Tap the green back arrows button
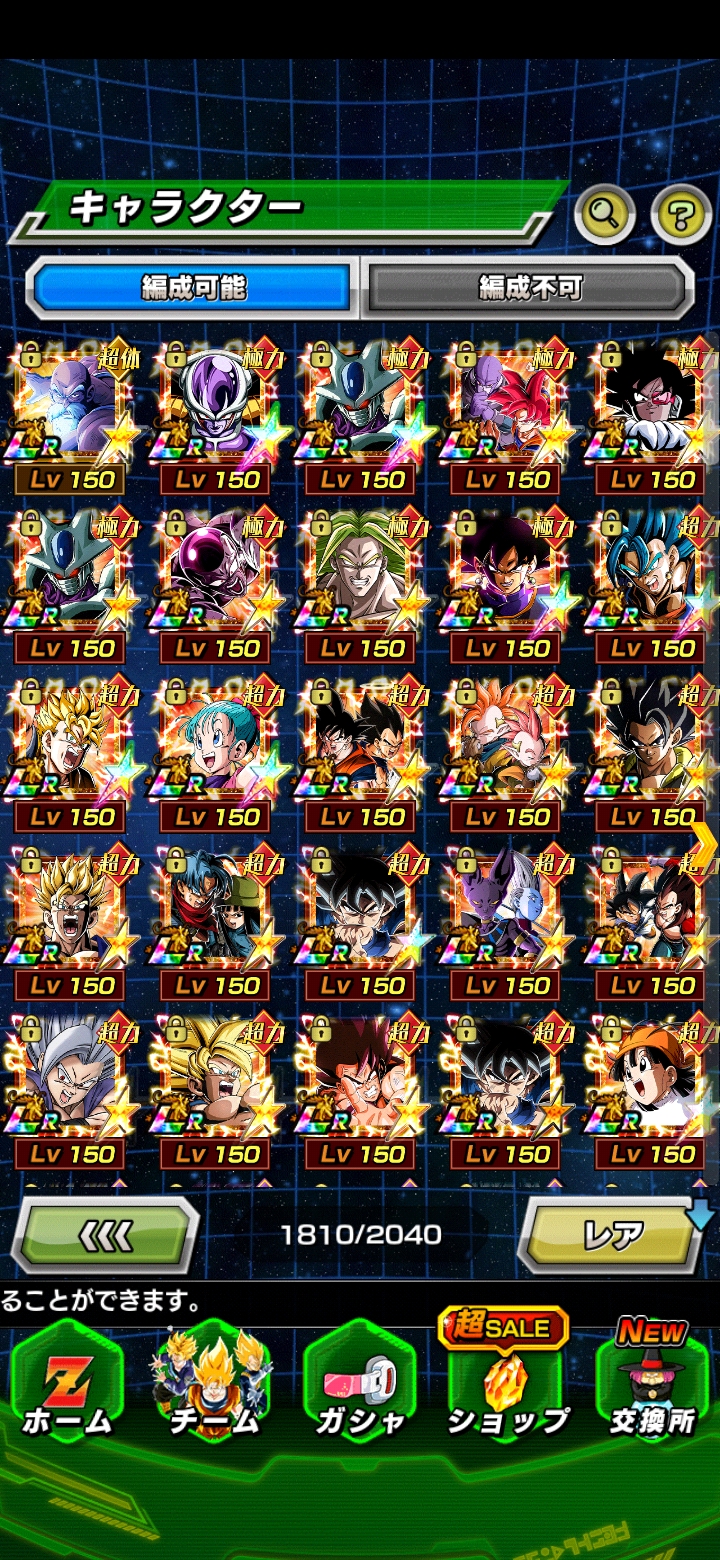The height and width of the screenshot is (1560, 720). coord(105,1236)
